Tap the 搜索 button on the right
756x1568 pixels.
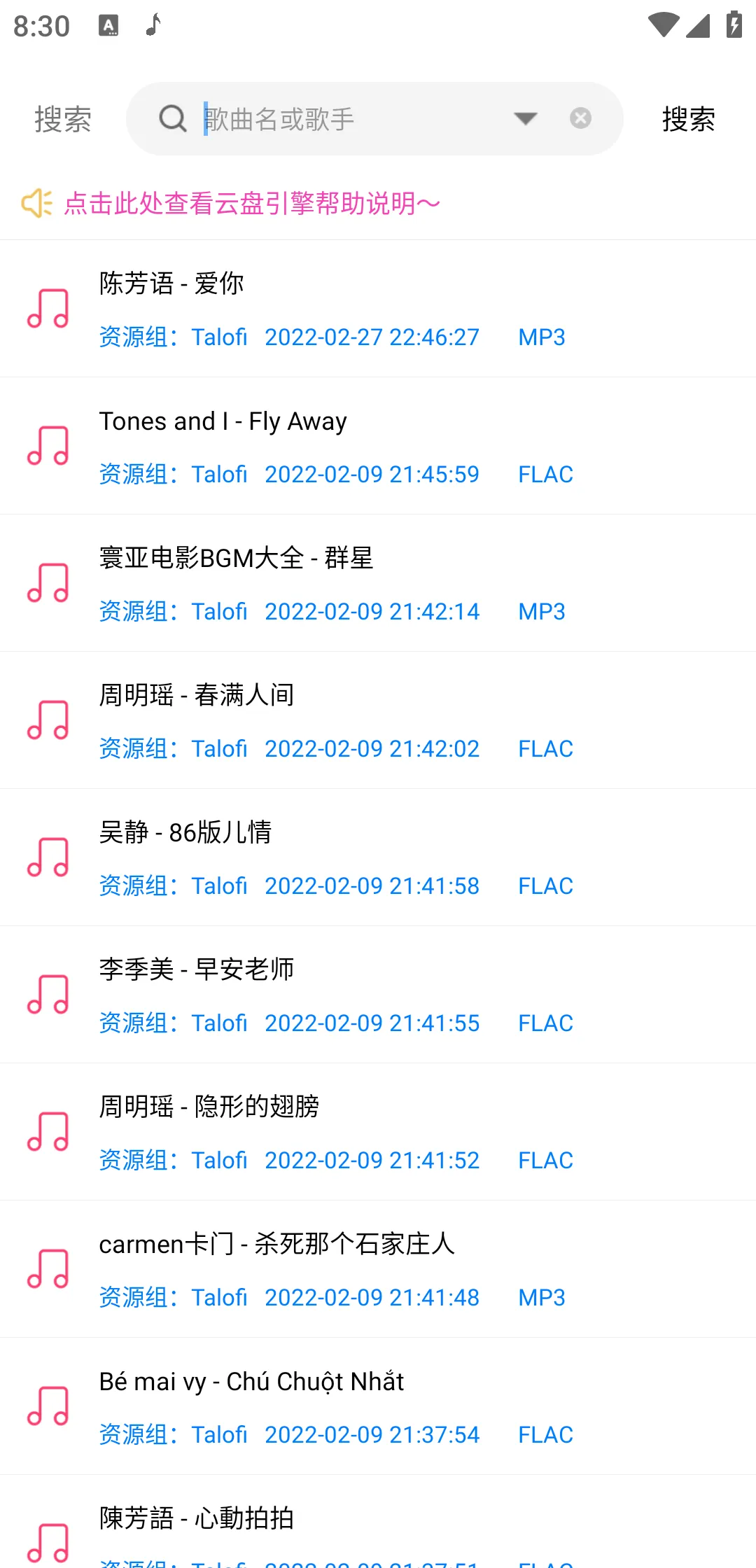688,119
